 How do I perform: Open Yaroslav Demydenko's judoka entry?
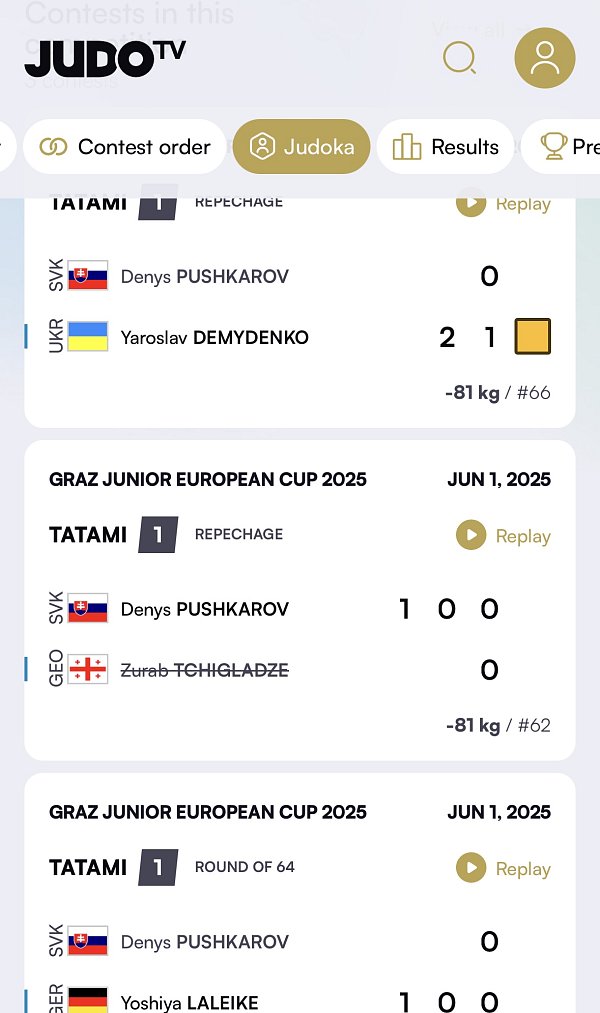(x=214, y=337)
